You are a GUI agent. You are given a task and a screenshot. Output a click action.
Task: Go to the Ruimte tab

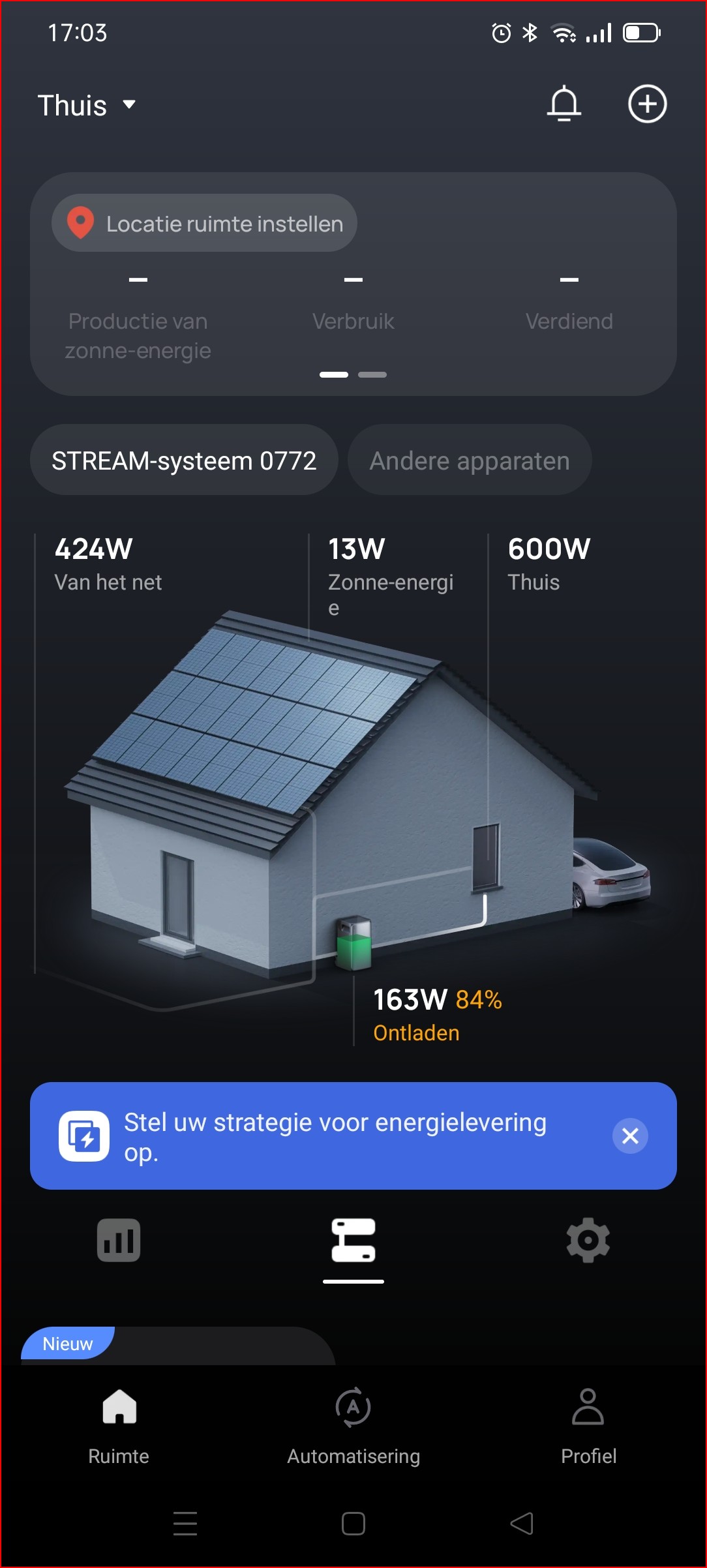[x=119, y=1426]
